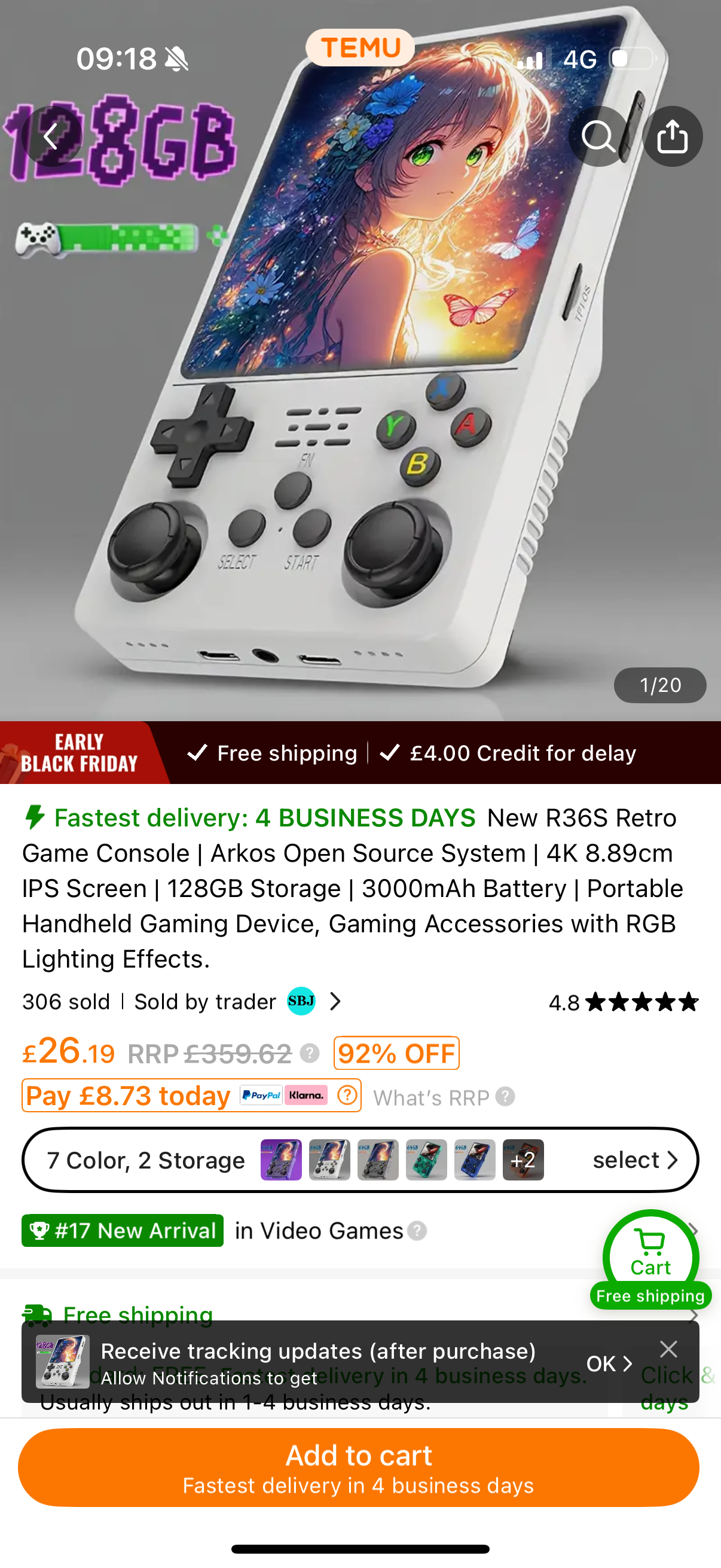The height and width of the screenshot is (1568, 721).
Task: Tap the What's RRP help link
Action: coord(444,1097)
